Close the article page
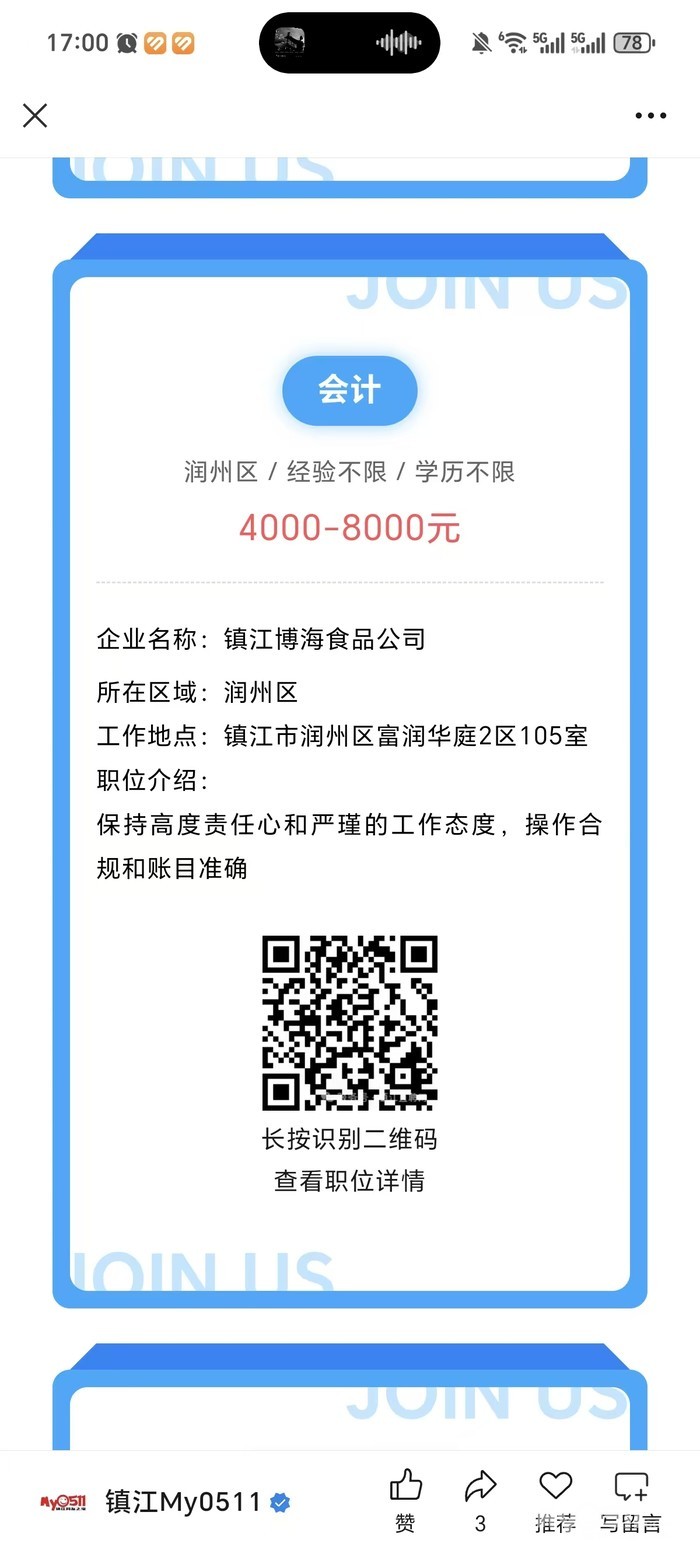Viewport: 700px width, 1554px height. (x=35, y=116)
